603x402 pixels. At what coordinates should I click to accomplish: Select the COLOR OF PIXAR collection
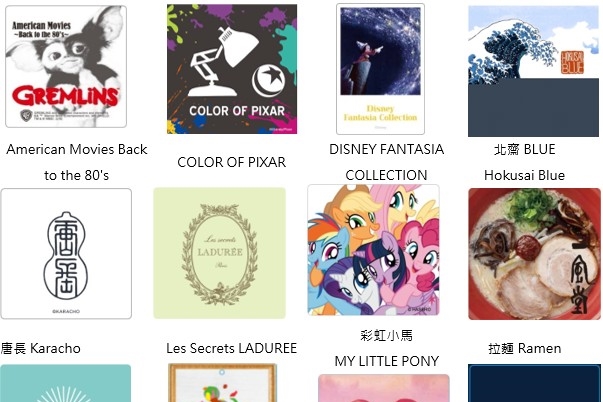click(232, 68)
